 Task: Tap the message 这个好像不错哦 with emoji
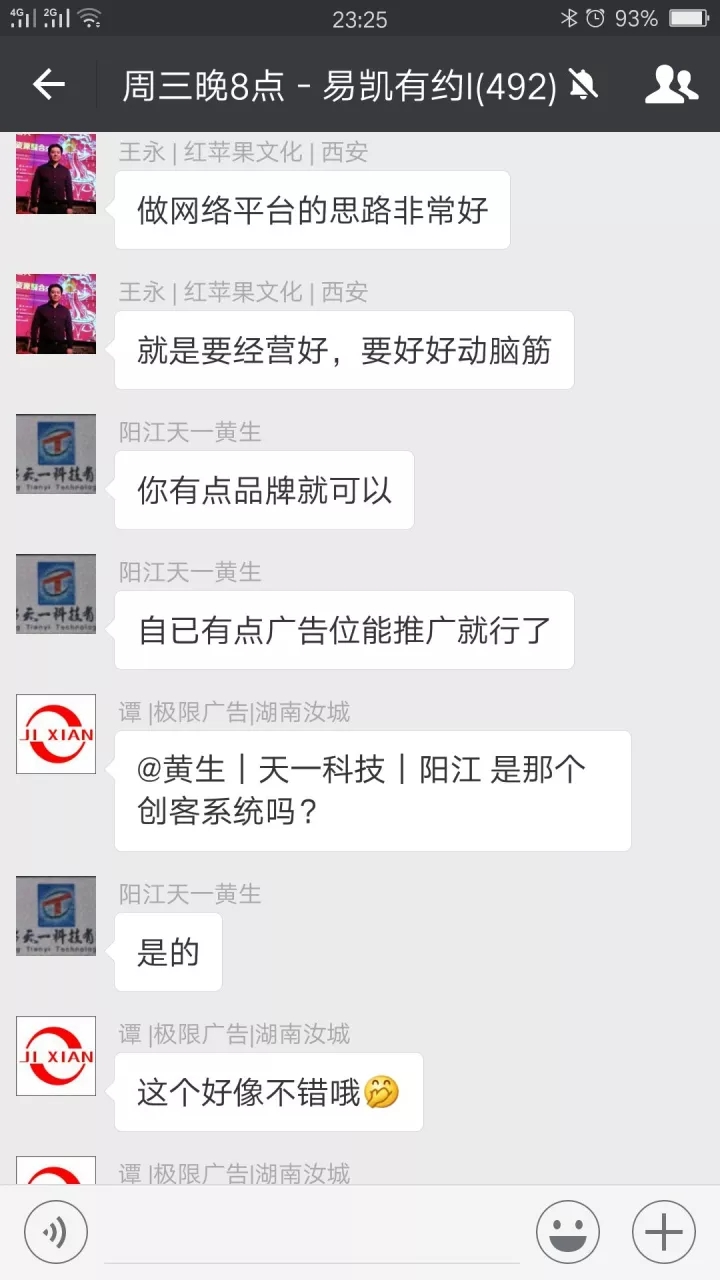pos(268,1092)
